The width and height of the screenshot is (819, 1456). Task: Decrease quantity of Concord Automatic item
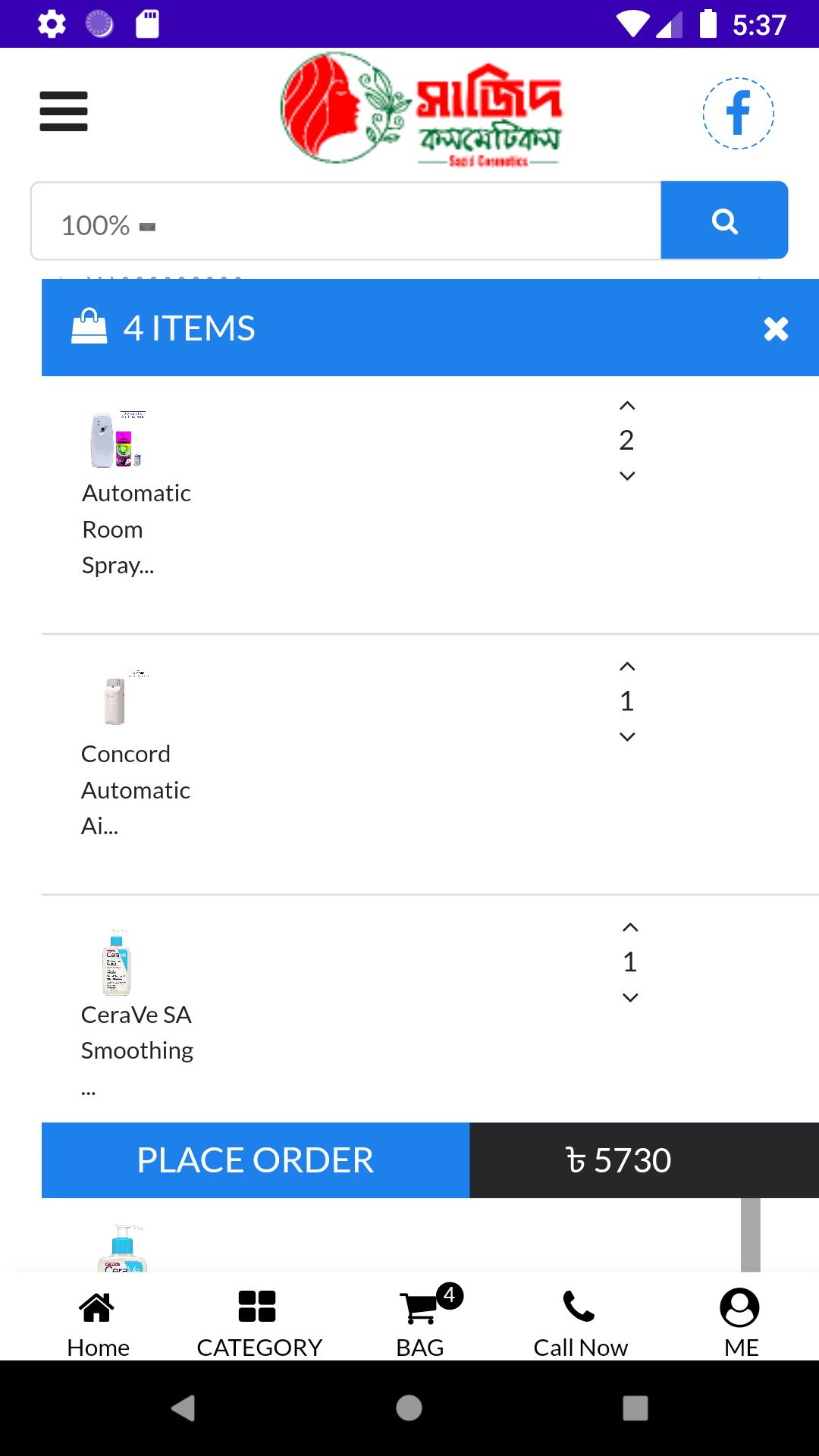point(627,737)
